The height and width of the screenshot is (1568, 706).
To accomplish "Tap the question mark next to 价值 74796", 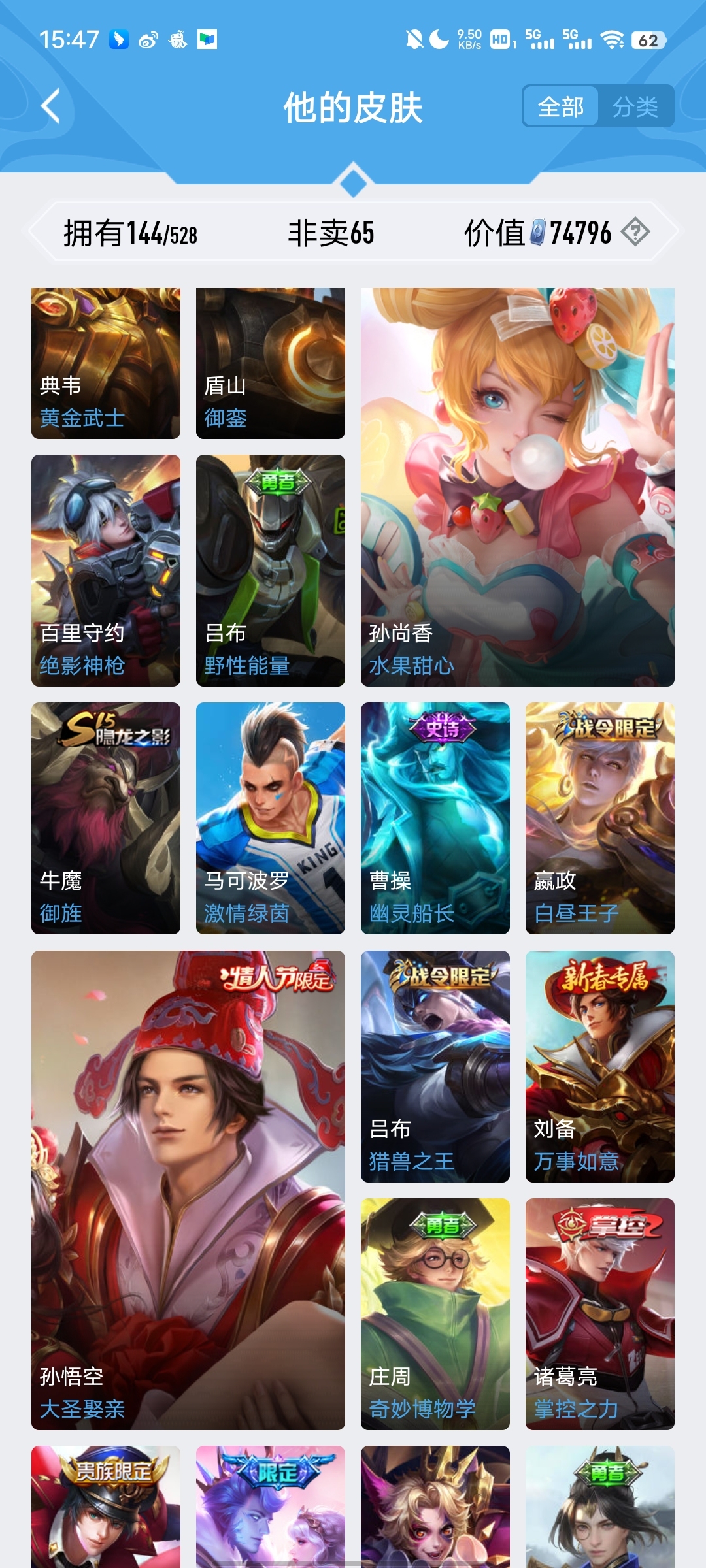I will 635,232.
